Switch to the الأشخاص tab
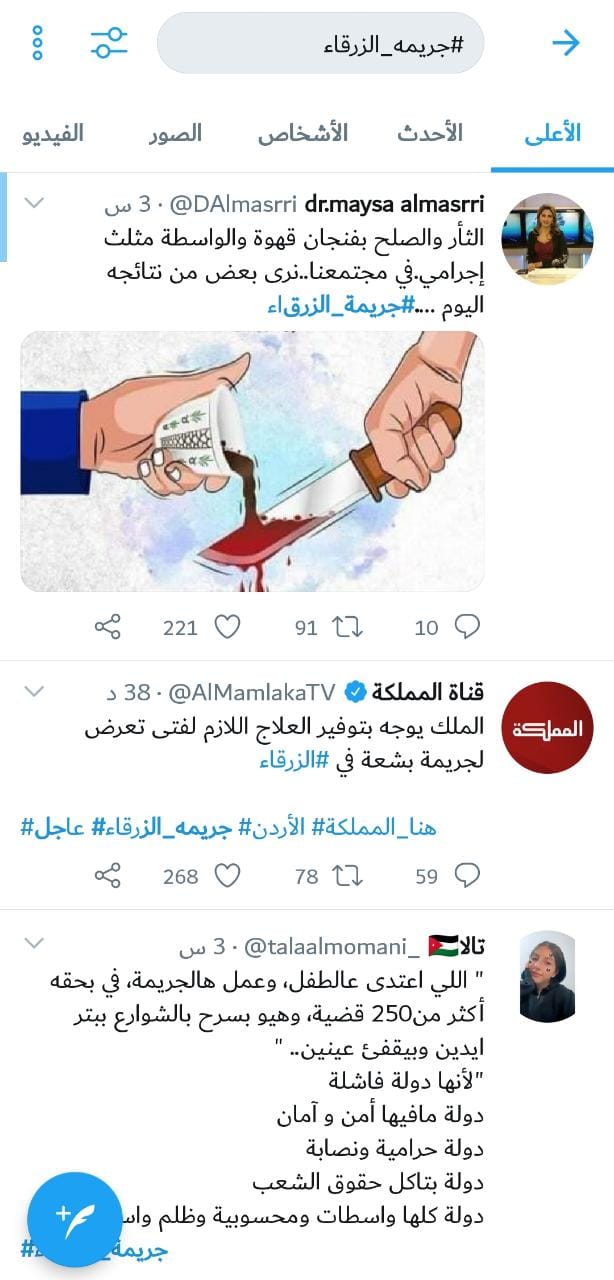This screenshot has height=1280, width=614. coord(303,132)
